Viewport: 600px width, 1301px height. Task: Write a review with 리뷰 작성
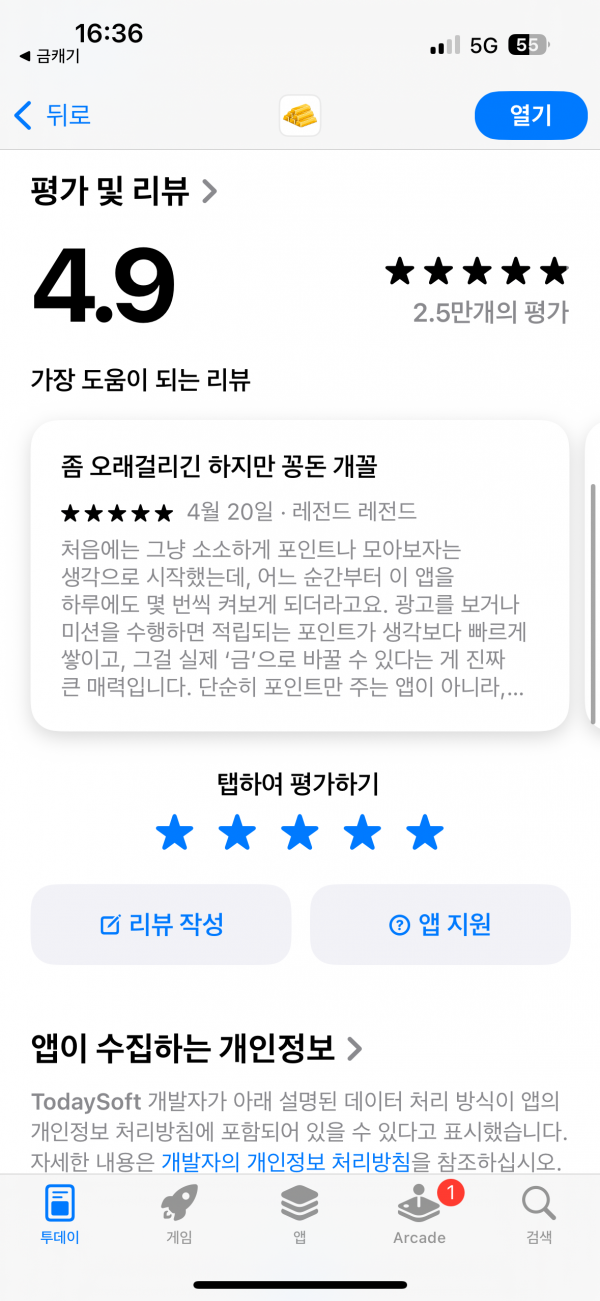click(161, 924)
